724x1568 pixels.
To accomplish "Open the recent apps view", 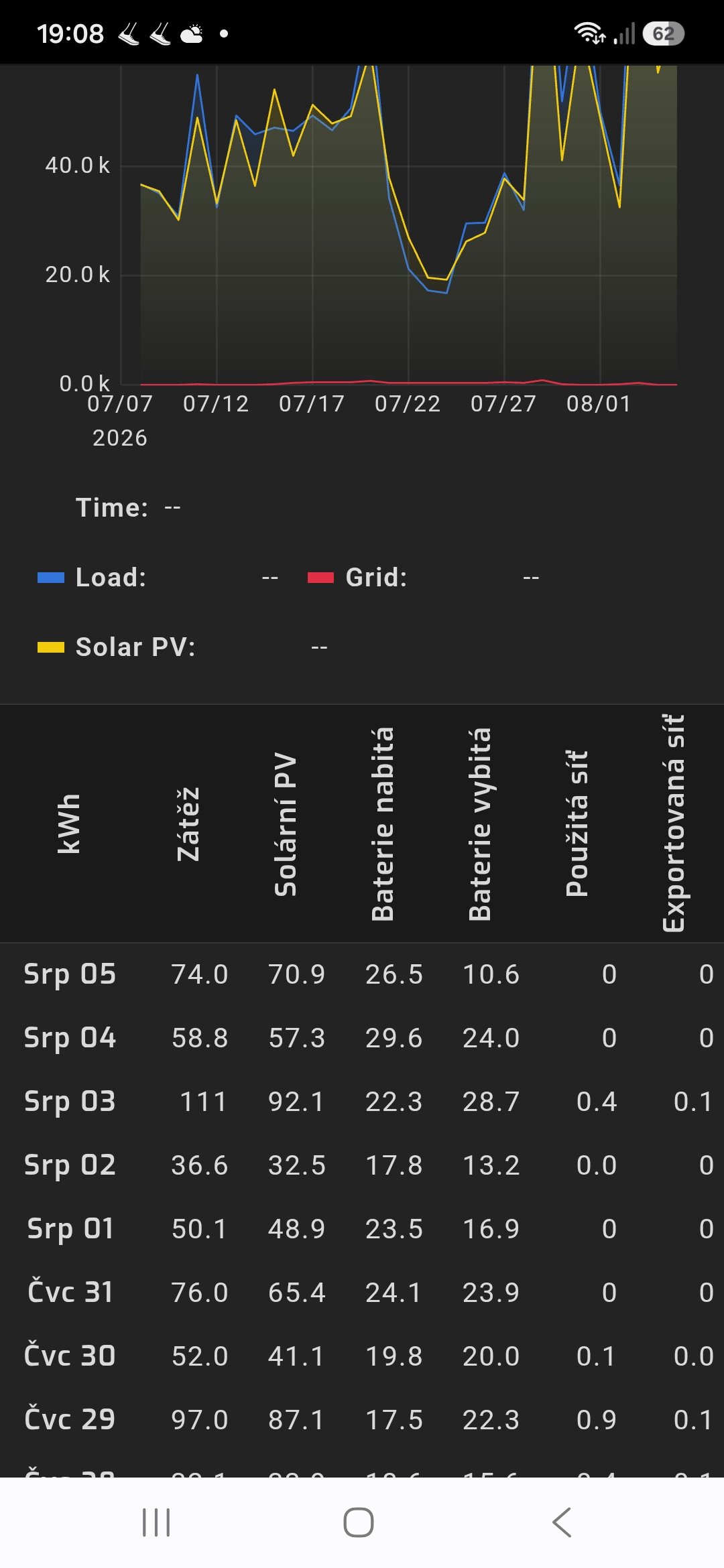I will (x=156, y=1522).
